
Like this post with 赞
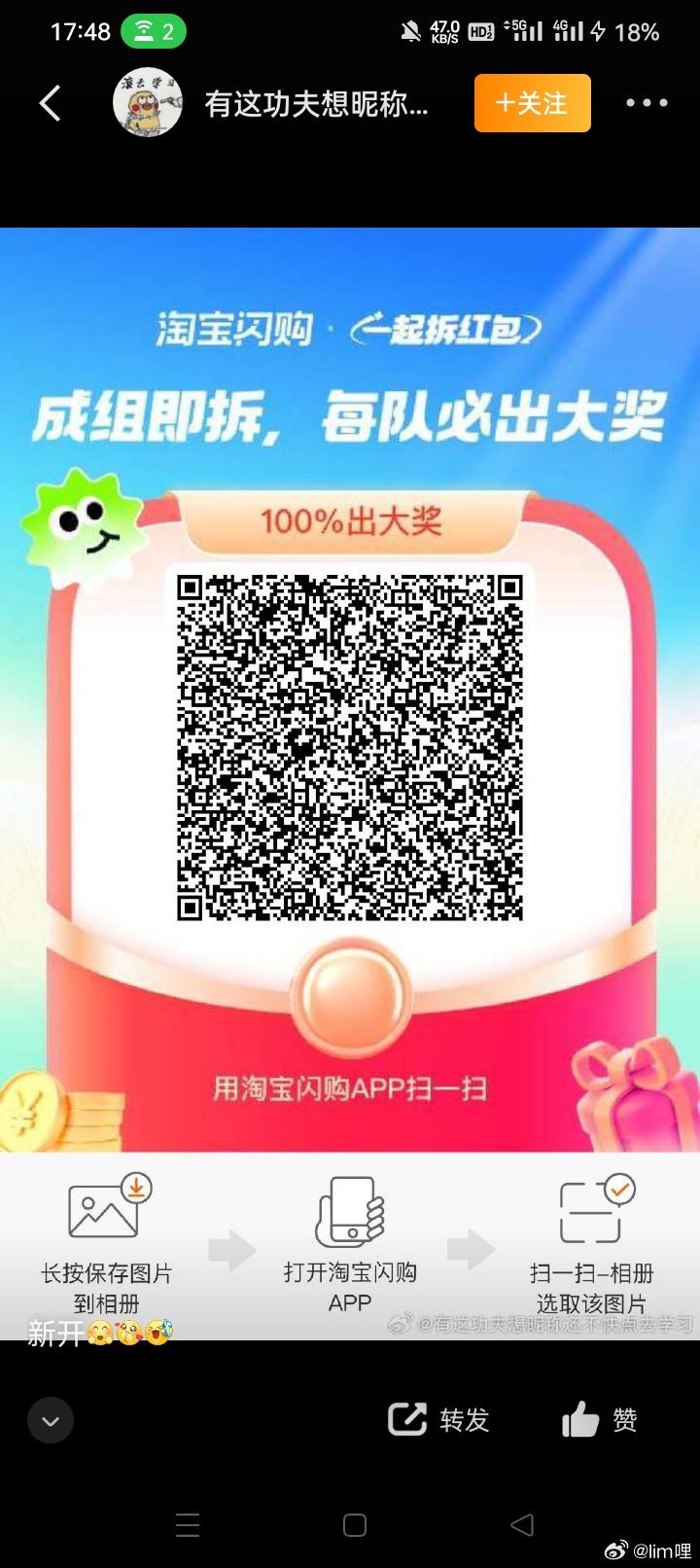600,1420
